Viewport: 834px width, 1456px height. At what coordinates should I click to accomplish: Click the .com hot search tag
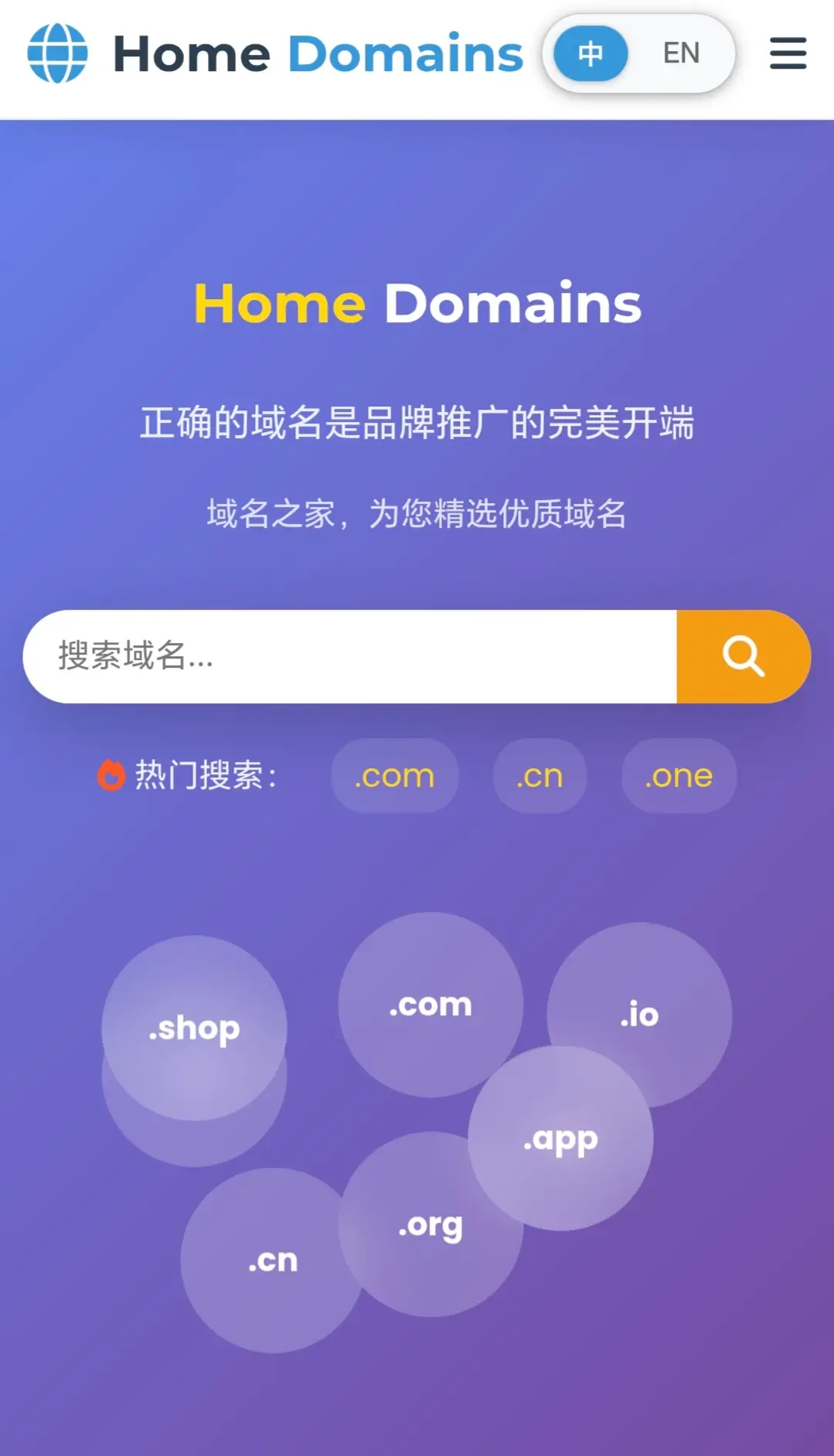394,776
